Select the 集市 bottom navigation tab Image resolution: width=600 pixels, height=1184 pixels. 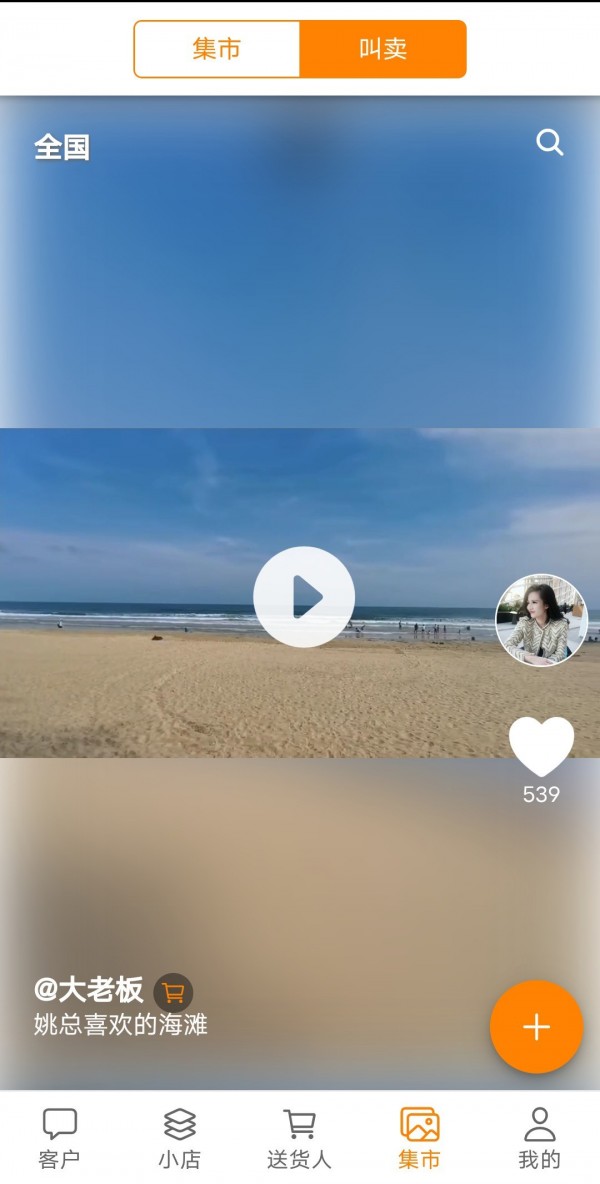point(419,1138)
